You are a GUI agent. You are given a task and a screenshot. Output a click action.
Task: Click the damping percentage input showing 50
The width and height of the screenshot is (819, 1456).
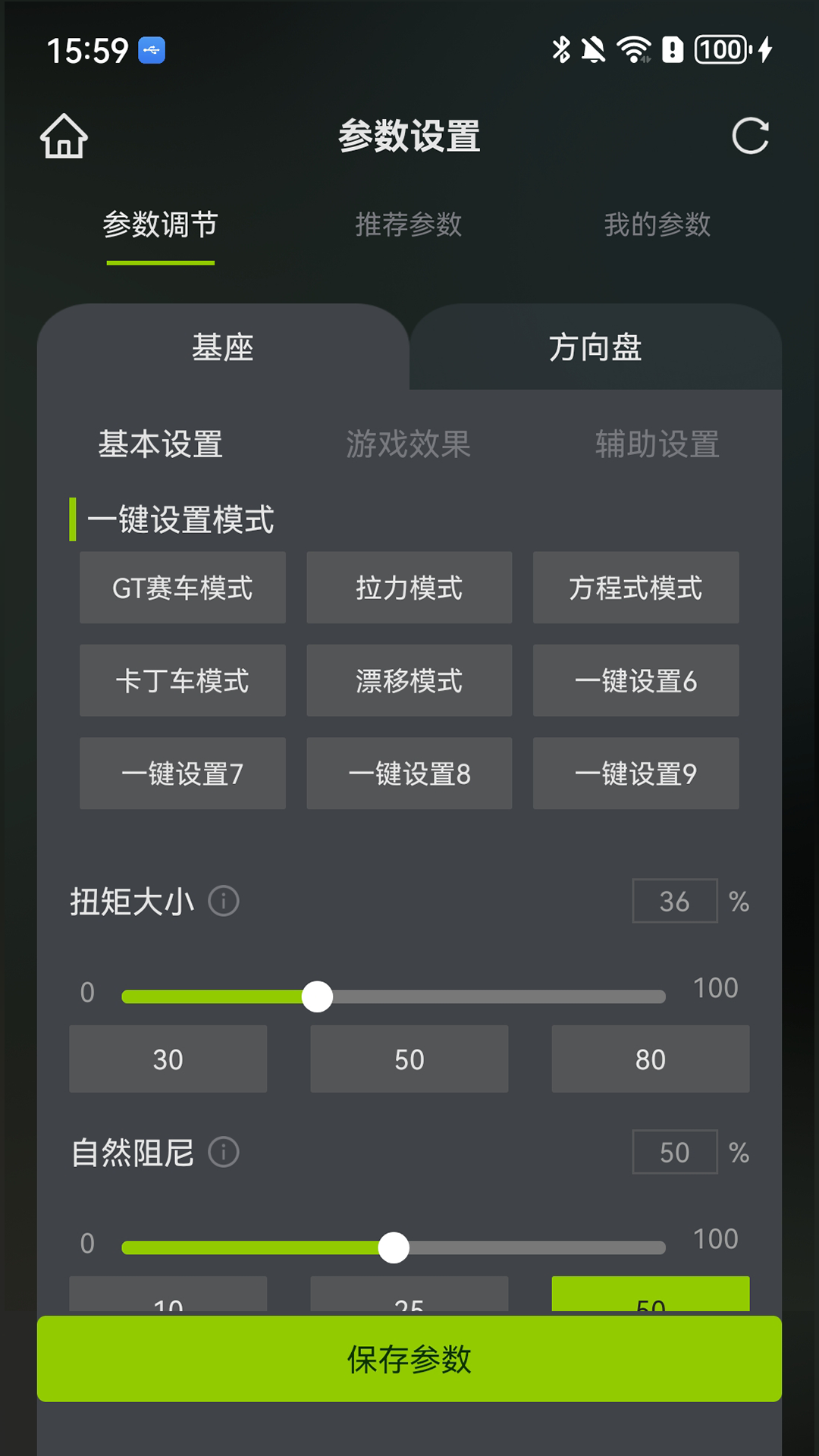[x=674, y=1152]
